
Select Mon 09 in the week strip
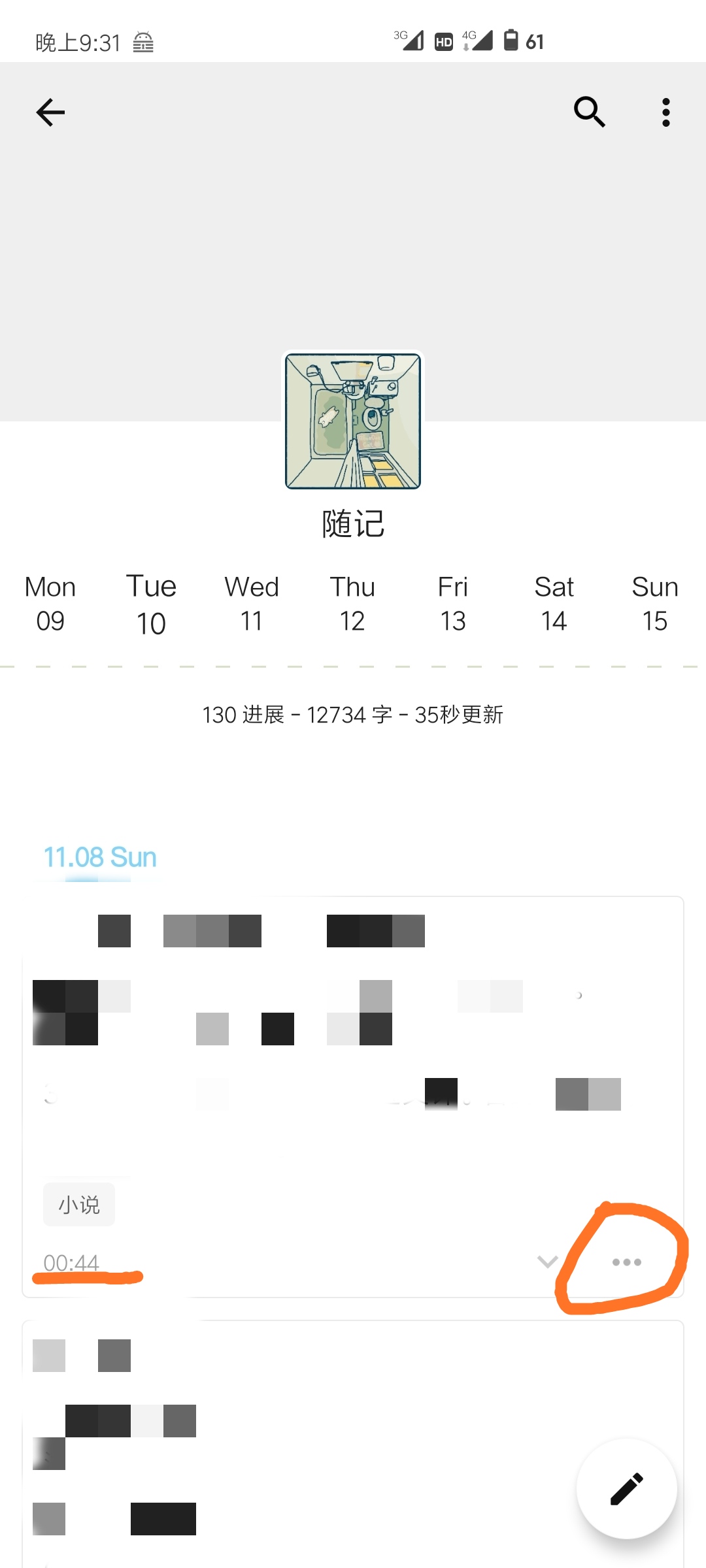[x=50, y=604]
